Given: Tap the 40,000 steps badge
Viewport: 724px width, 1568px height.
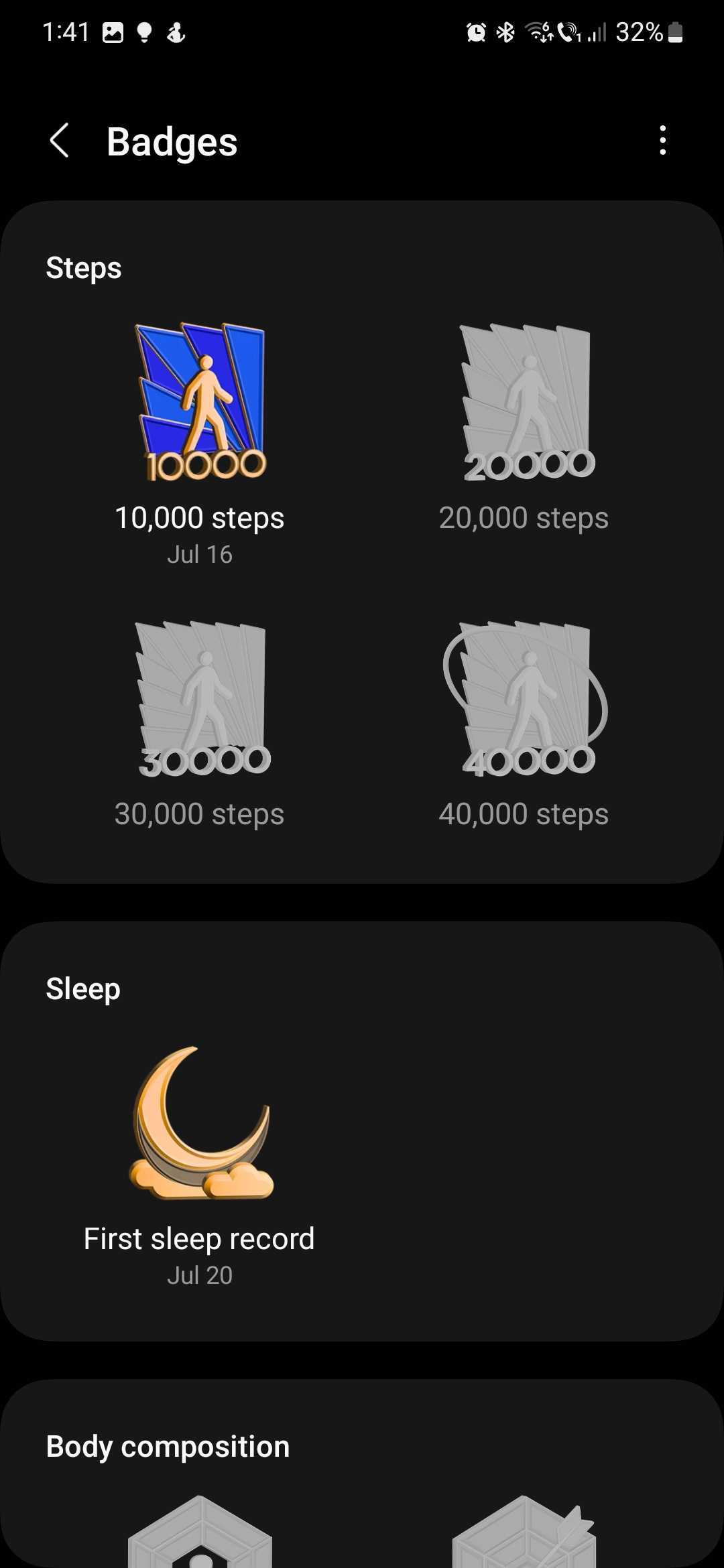Looking at the screenshot, I should click(524, 724).
